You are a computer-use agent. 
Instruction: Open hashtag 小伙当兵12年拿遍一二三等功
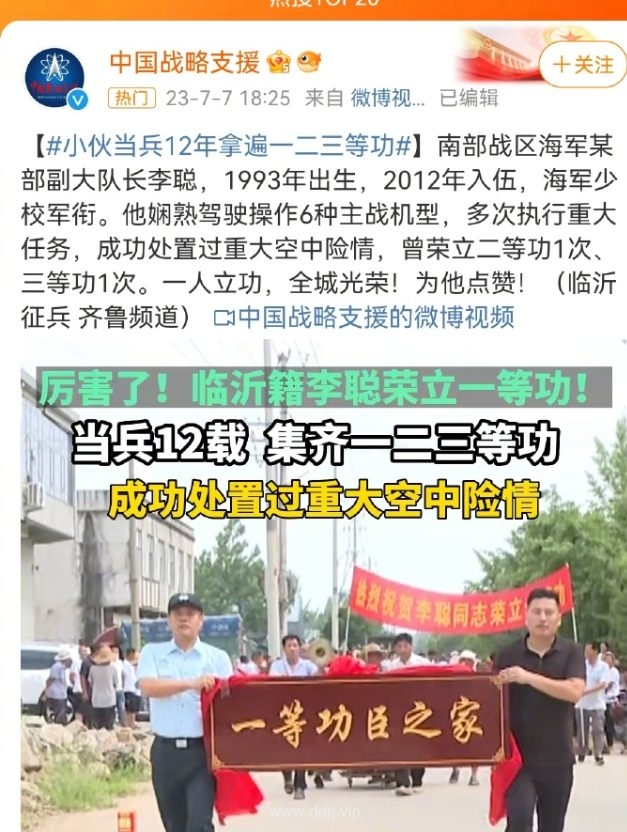click(x=228, y=146)
